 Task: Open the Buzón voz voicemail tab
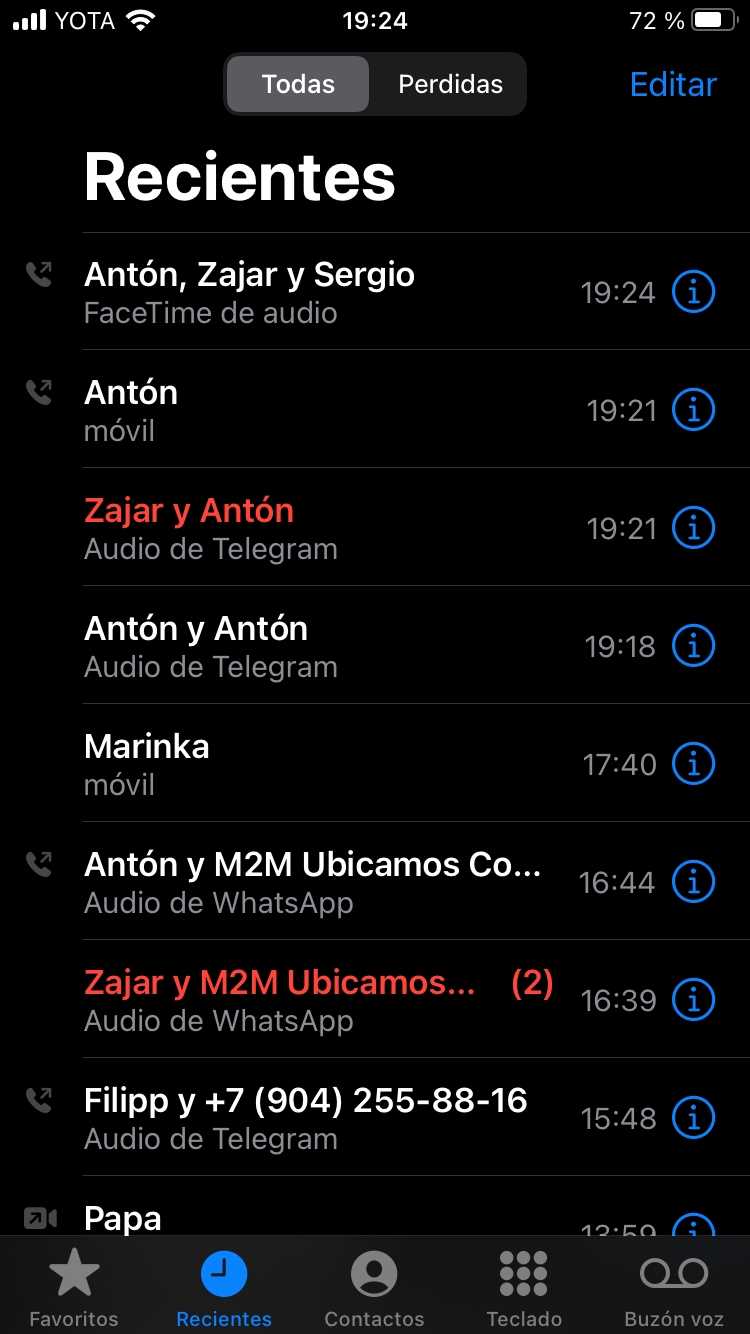click(x=674, y=1288)
